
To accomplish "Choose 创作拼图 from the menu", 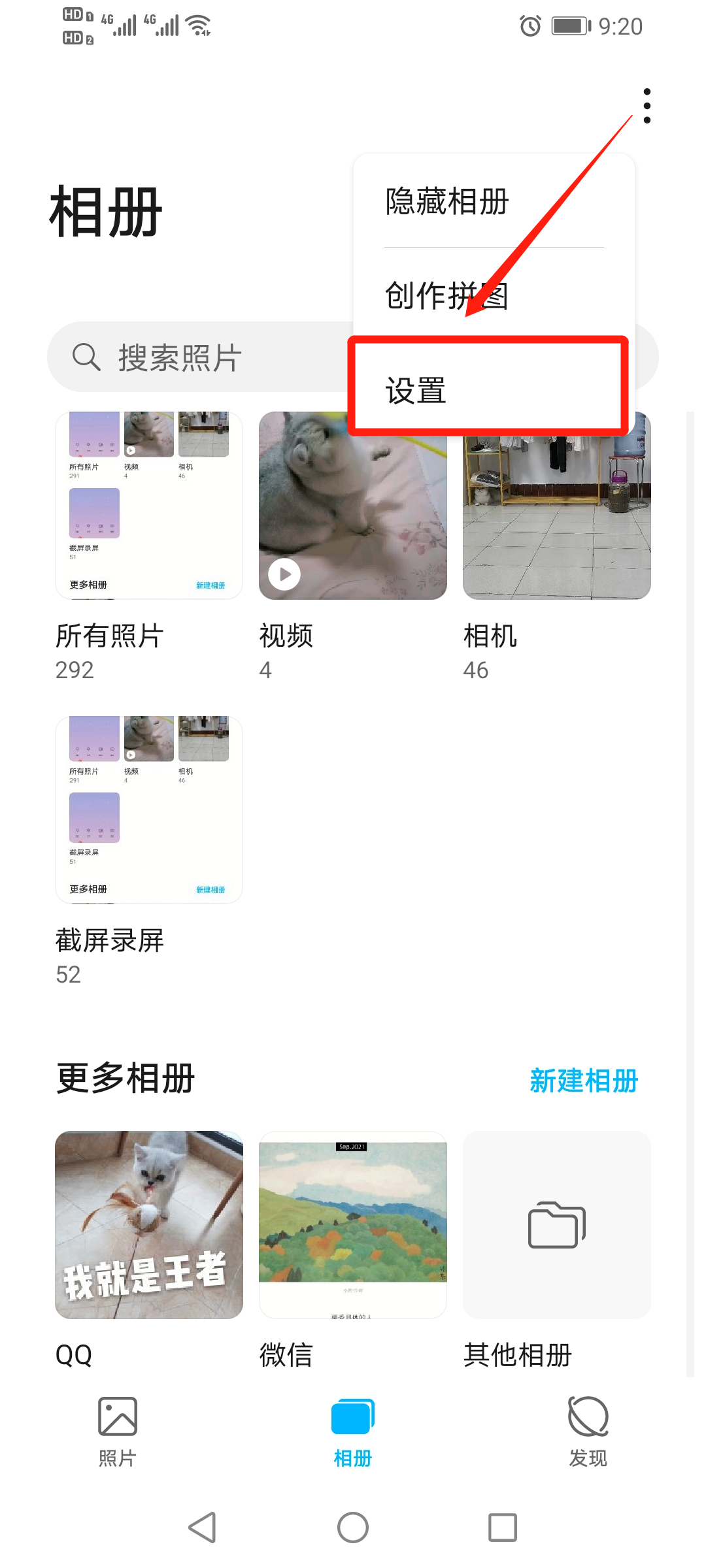I will 446,295.
